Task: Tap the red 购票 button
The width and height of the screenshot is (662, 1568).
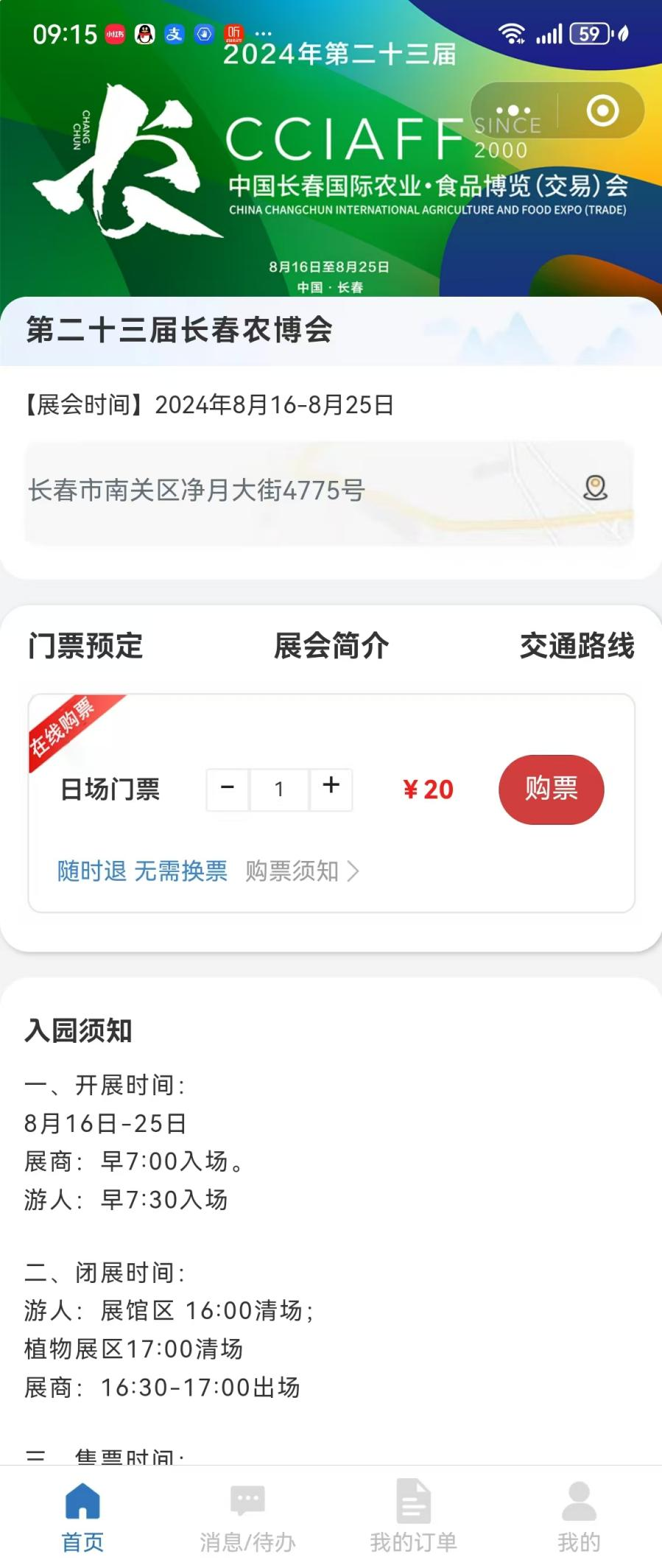Action: [x=551, y=789]
